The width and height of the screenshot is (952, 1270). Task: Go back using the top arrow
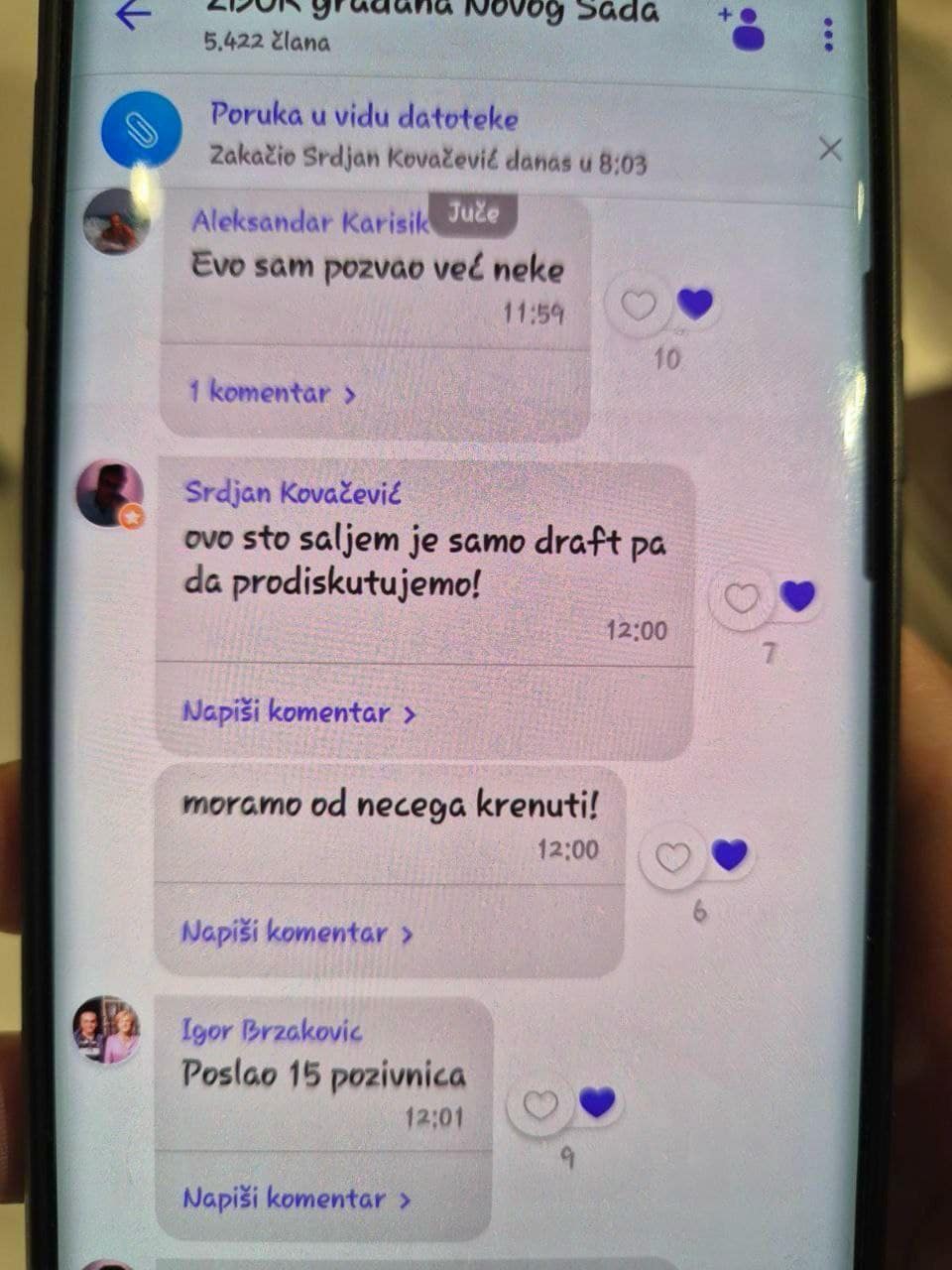pos(133,14)
